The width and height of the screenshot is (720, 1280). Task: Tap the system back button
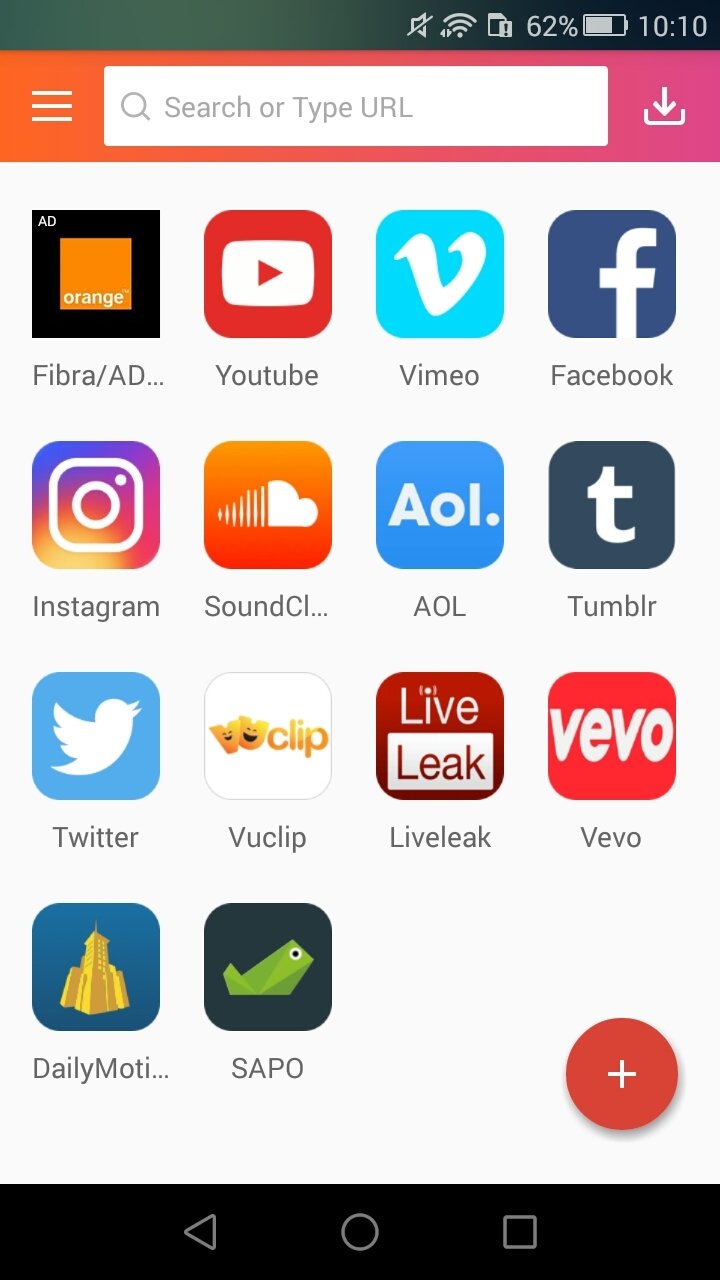pos(200,1232)
